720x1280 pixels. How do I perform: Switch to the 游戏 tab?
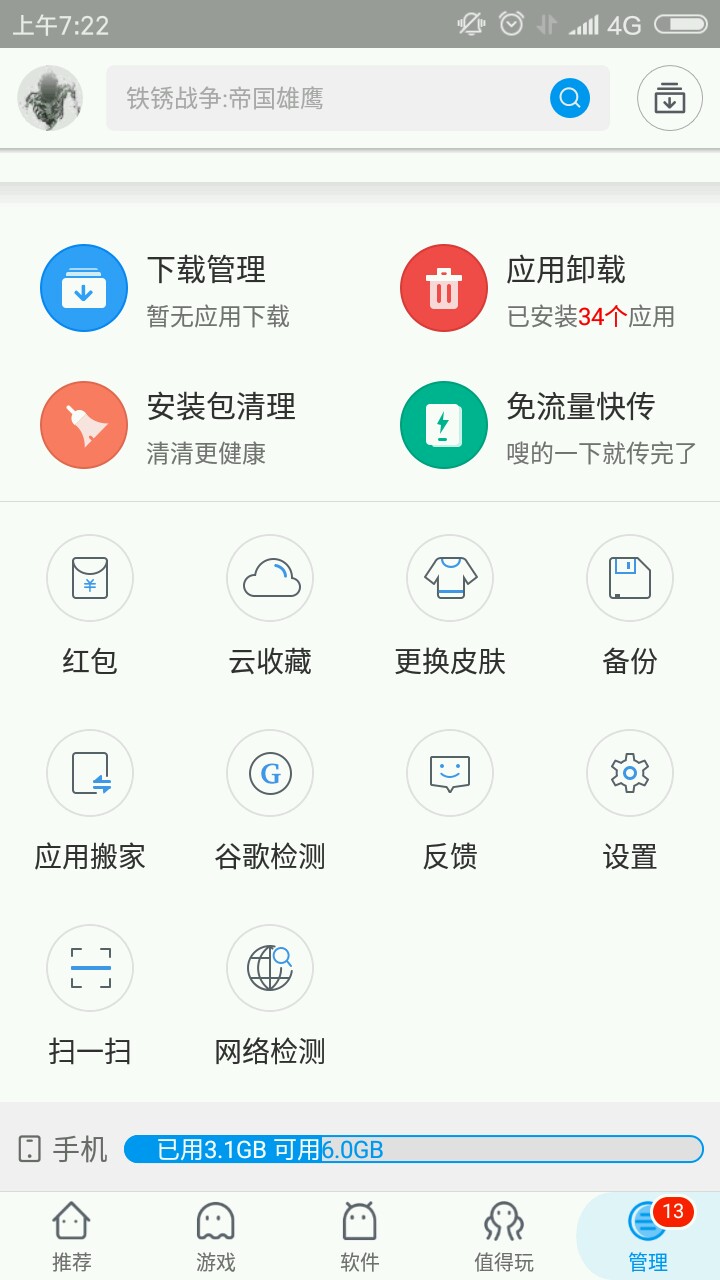click(x=216, y=1237)
